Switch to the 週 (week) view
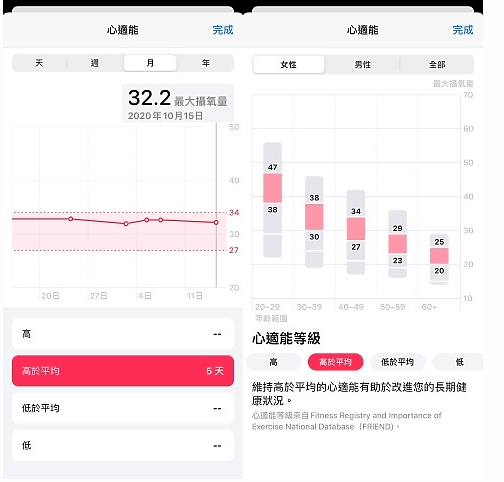 point(95,63)
